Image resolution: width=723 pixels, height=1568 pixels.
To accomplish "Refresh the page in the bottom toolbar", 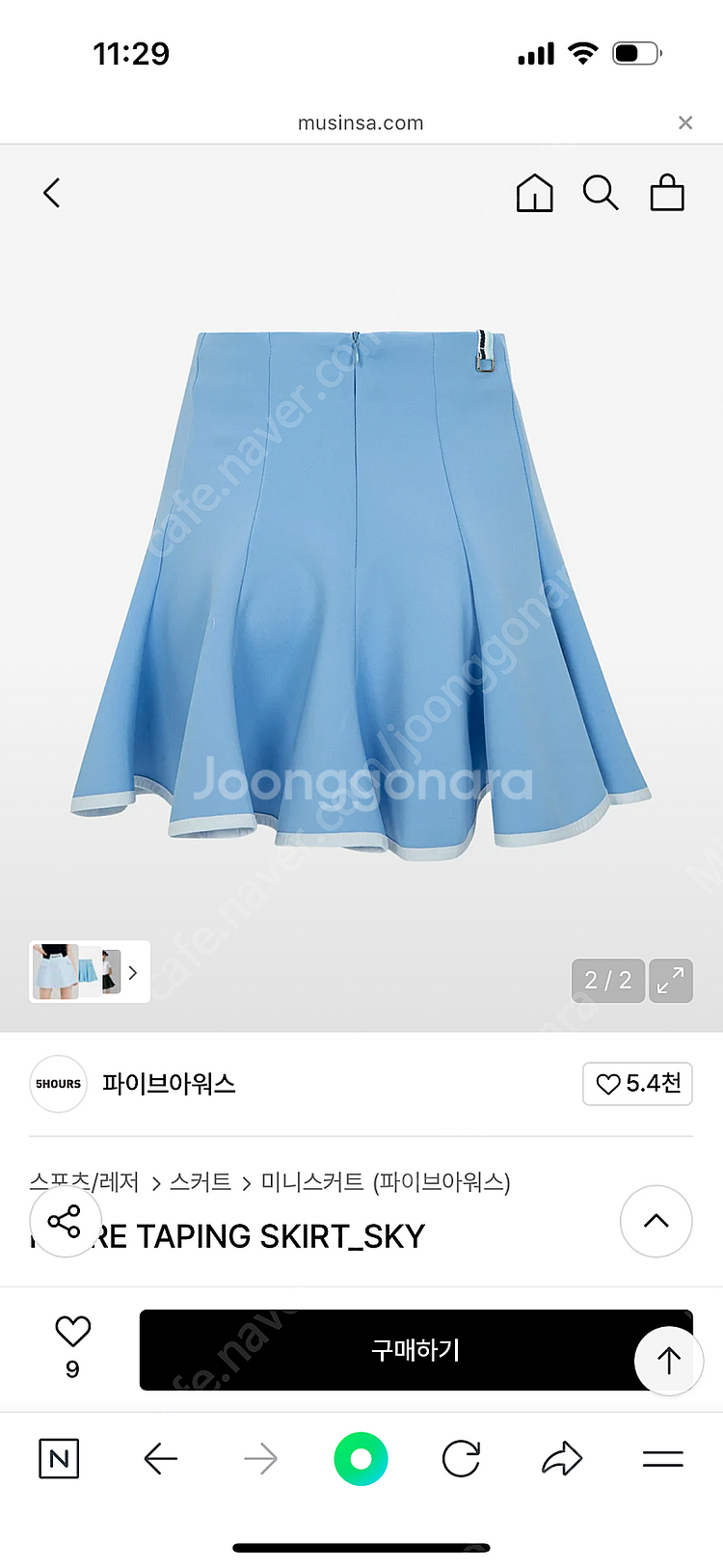I will point(461,1459).
